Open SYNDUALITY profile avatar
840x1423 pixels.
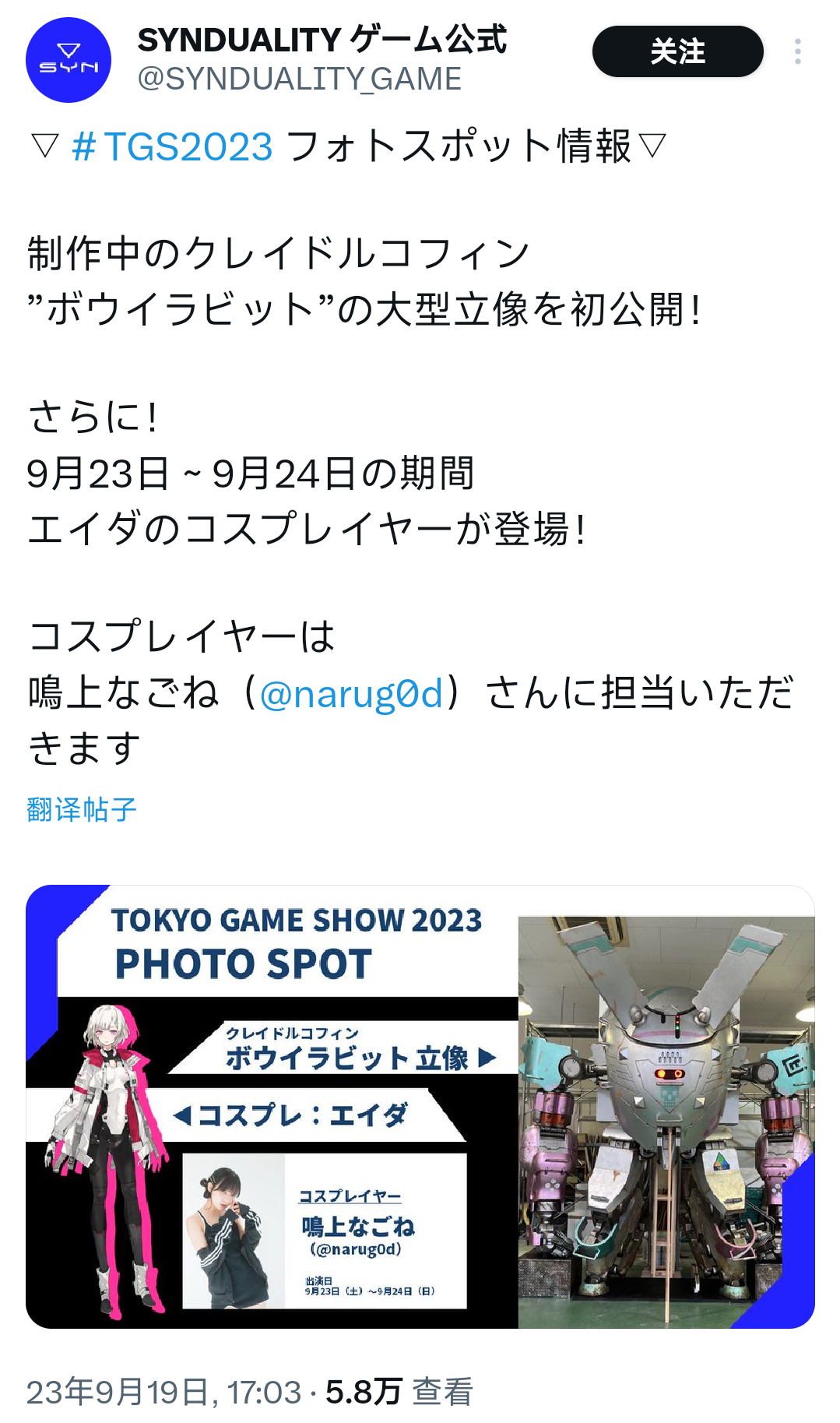[x=69, y=60]
